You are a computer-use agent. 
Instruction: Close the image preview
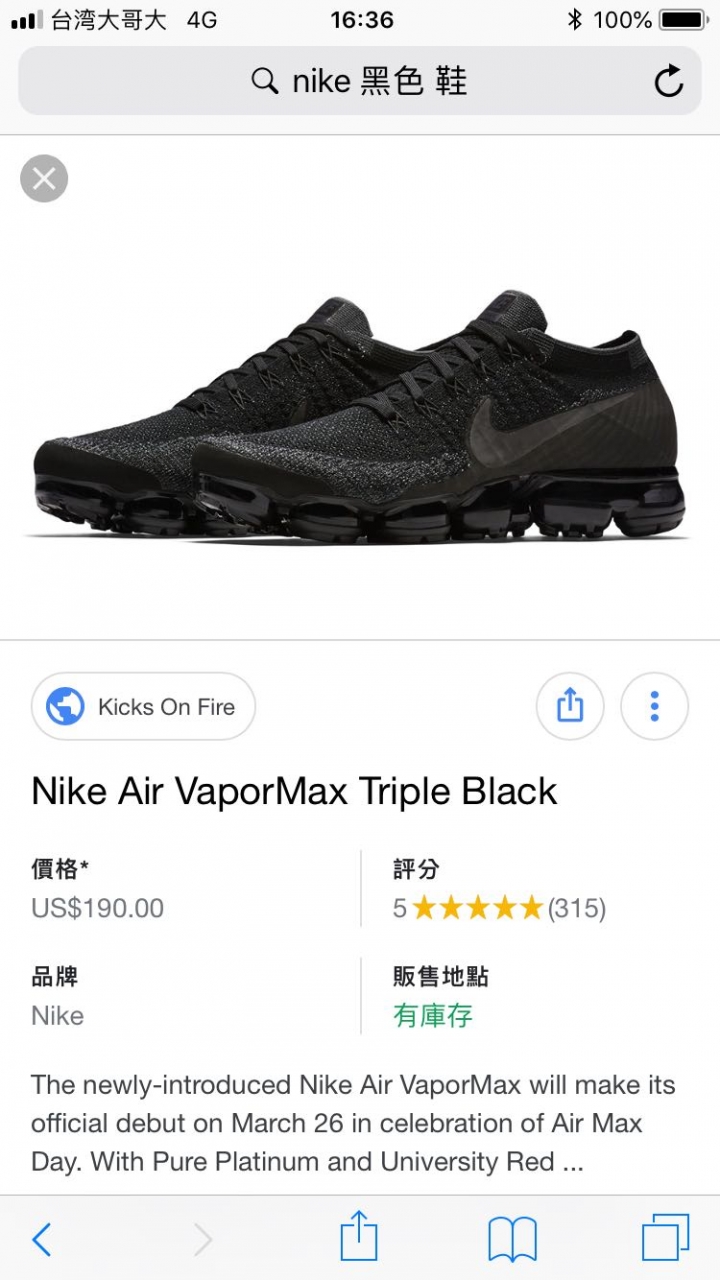point(44,179)
